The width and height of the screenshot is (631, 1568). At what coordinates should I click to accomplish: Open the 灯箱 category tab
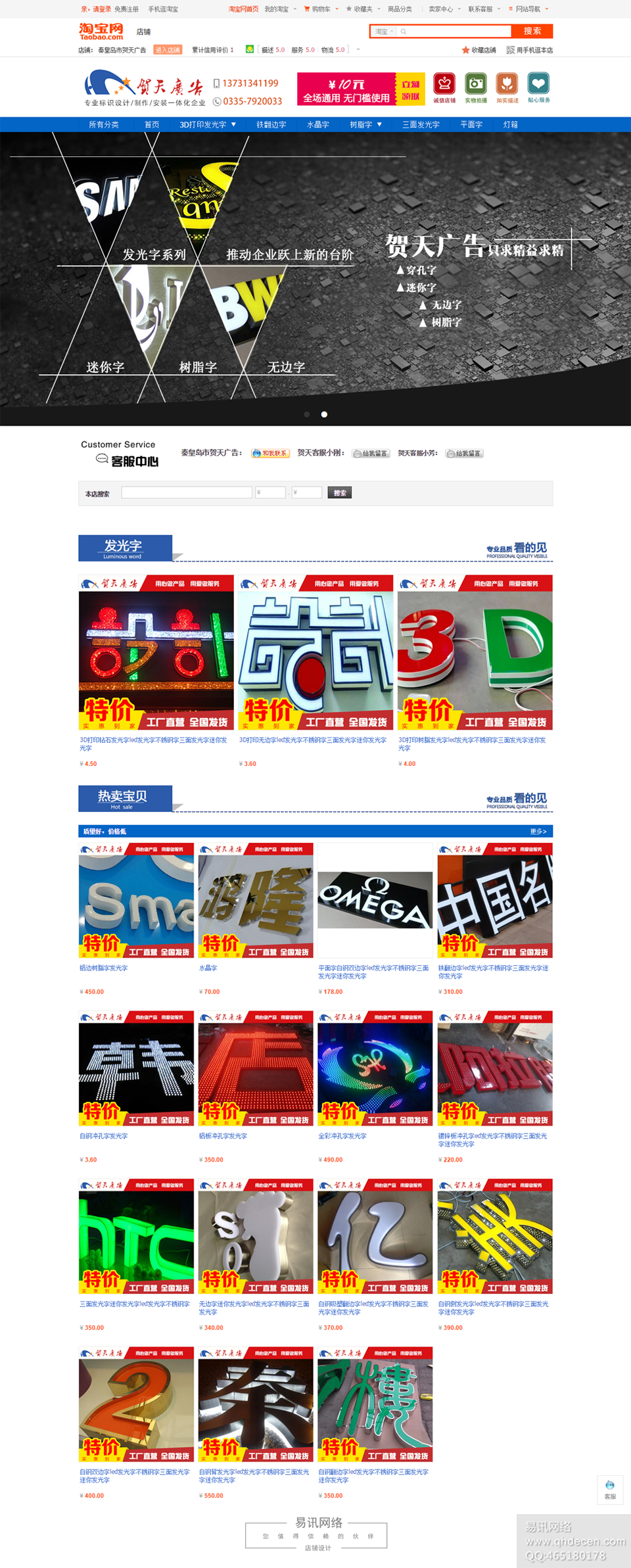click(x=510, y=124)
